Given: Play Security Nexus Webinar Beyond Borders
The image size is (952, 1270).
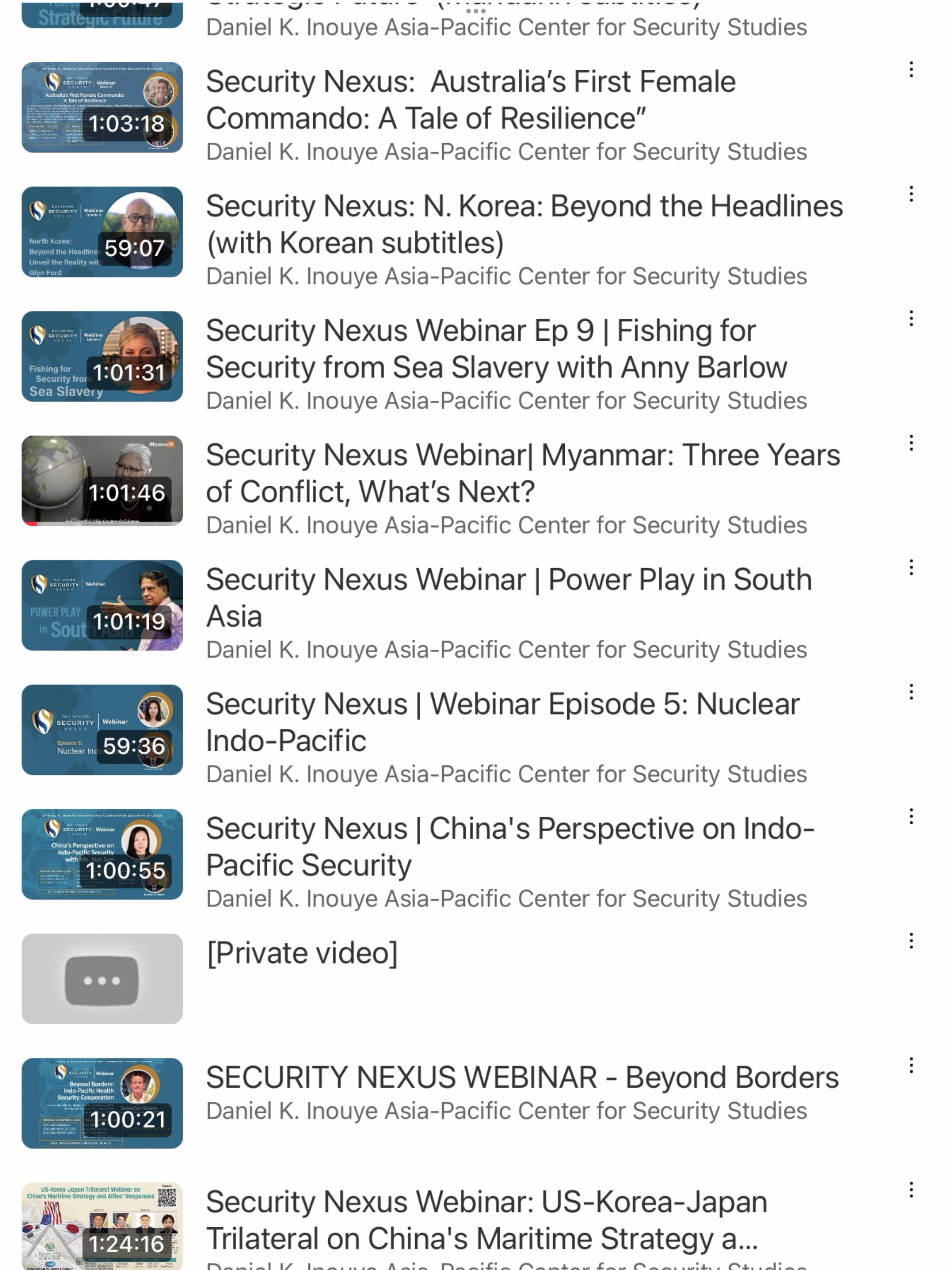Looking at the screenshot, I should [102, 1103].
